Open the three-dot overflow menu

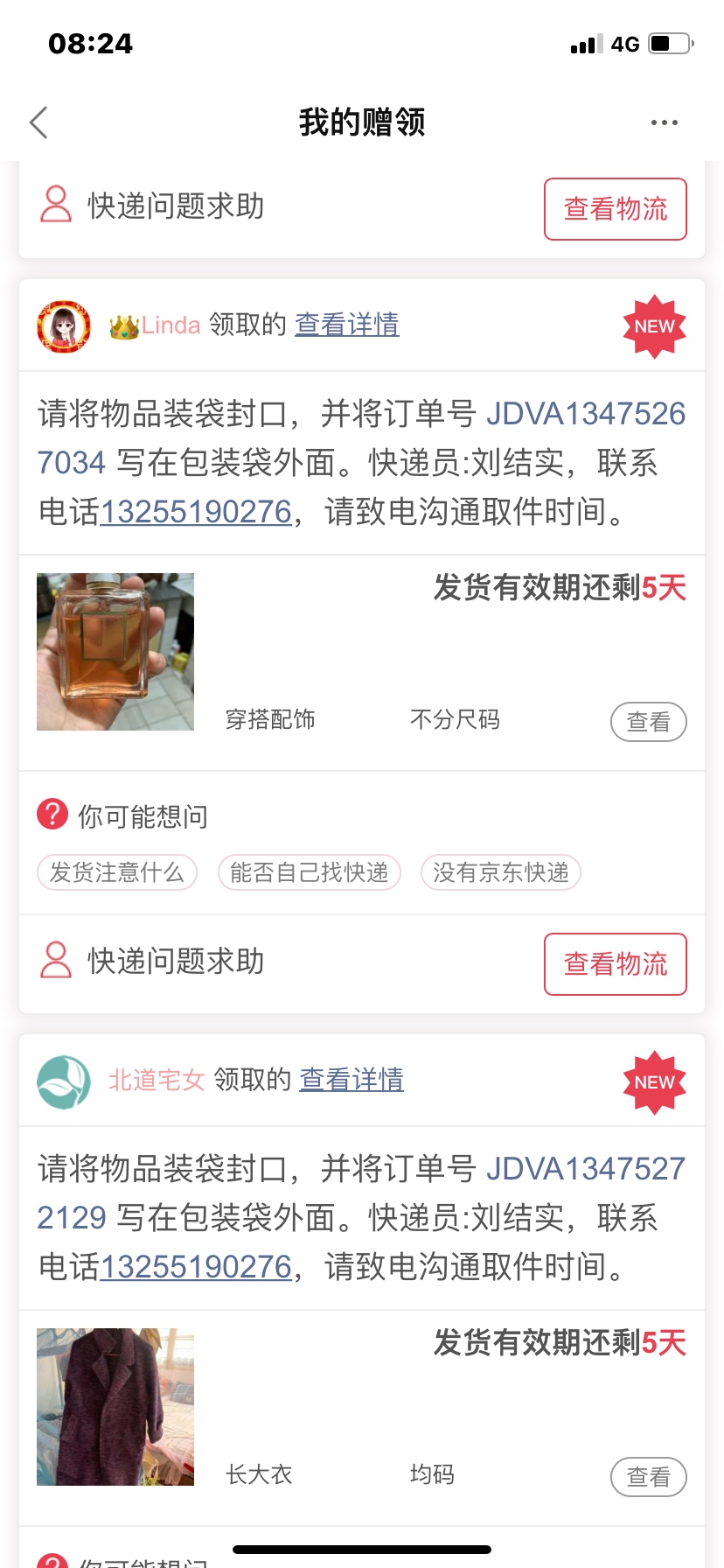coord(664,122)
